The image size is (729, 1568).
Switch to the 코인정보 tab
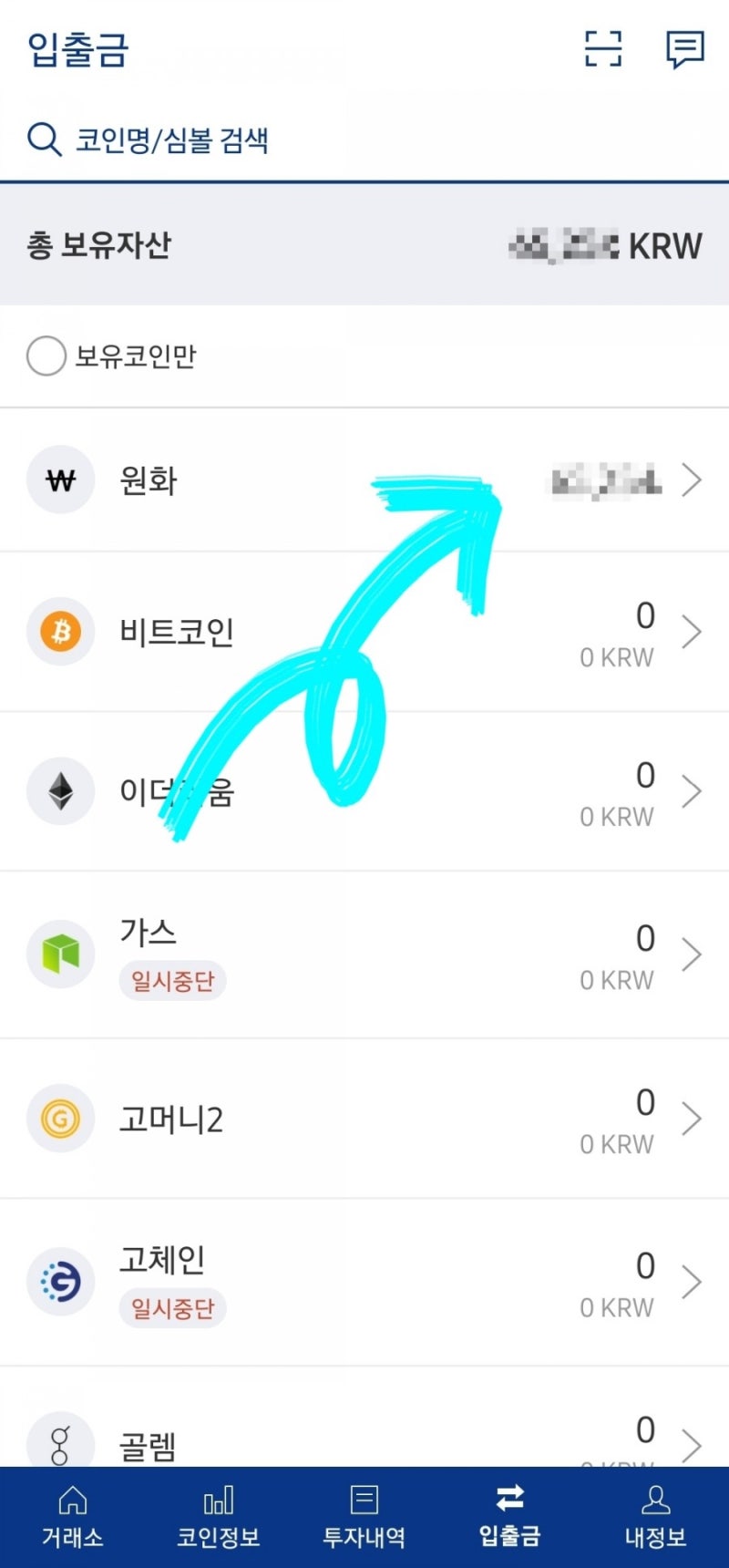pyautogui.click(x=218, y=1515)
